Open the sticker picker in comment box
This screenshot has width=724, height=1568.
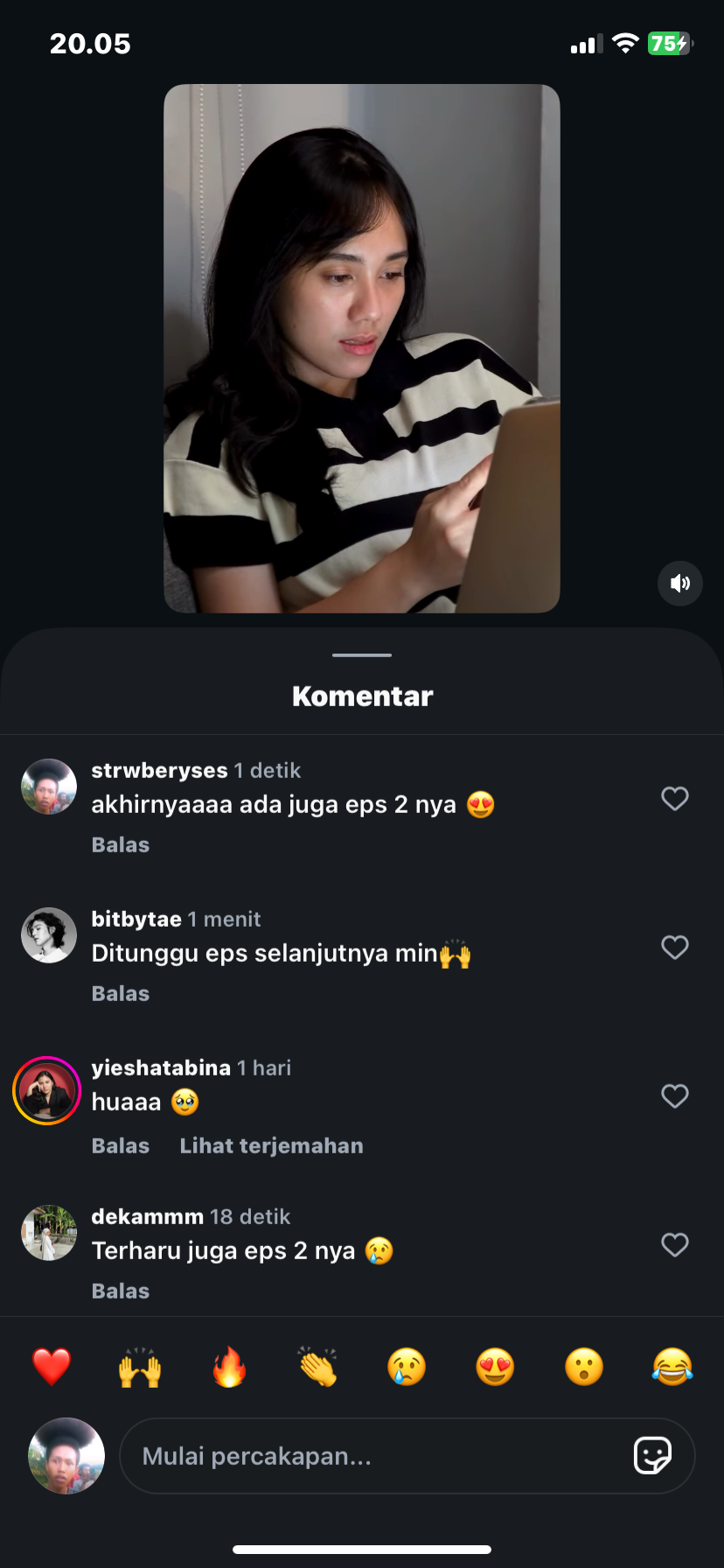(x=652, y=1456)
